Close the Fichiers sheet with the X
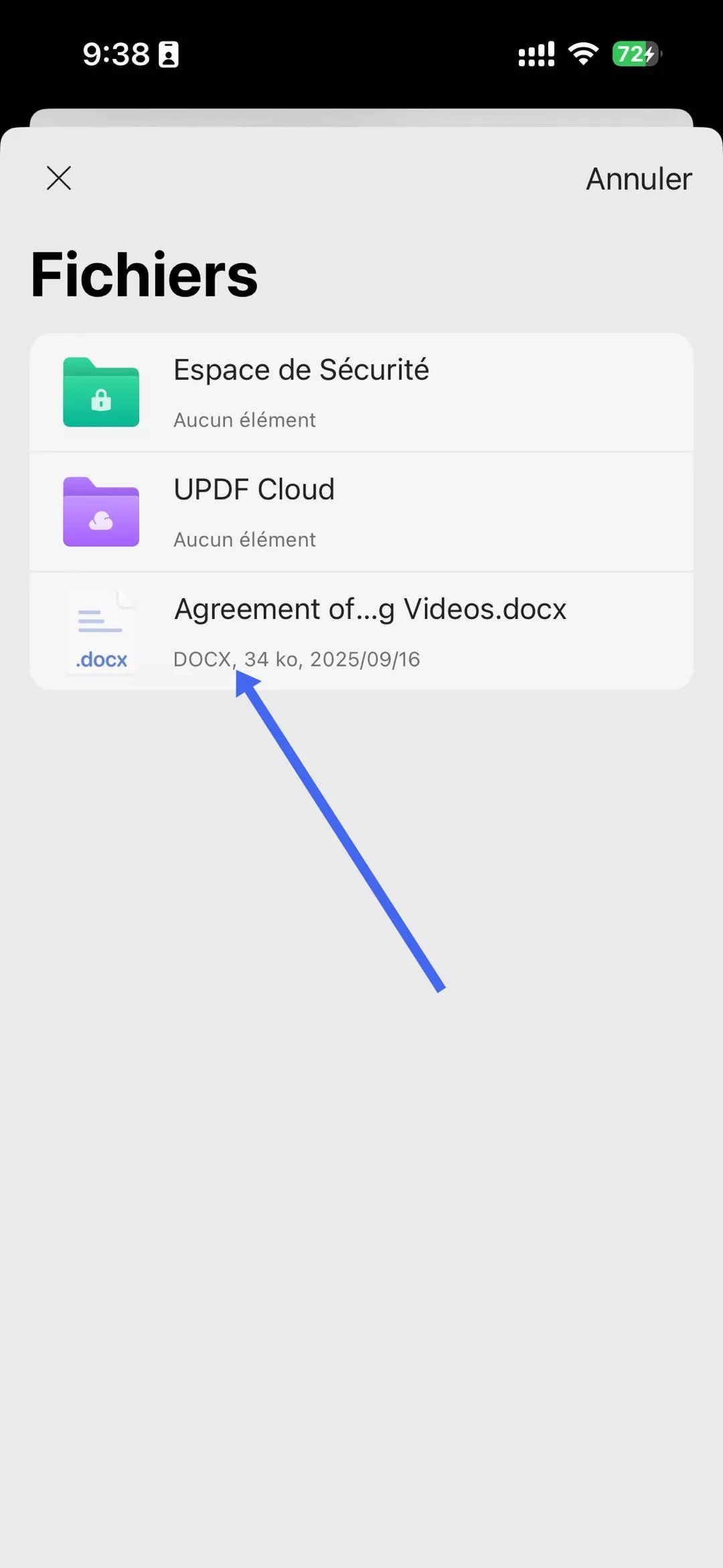Screen dimensions: 723x1568 [x=59, y=178]
